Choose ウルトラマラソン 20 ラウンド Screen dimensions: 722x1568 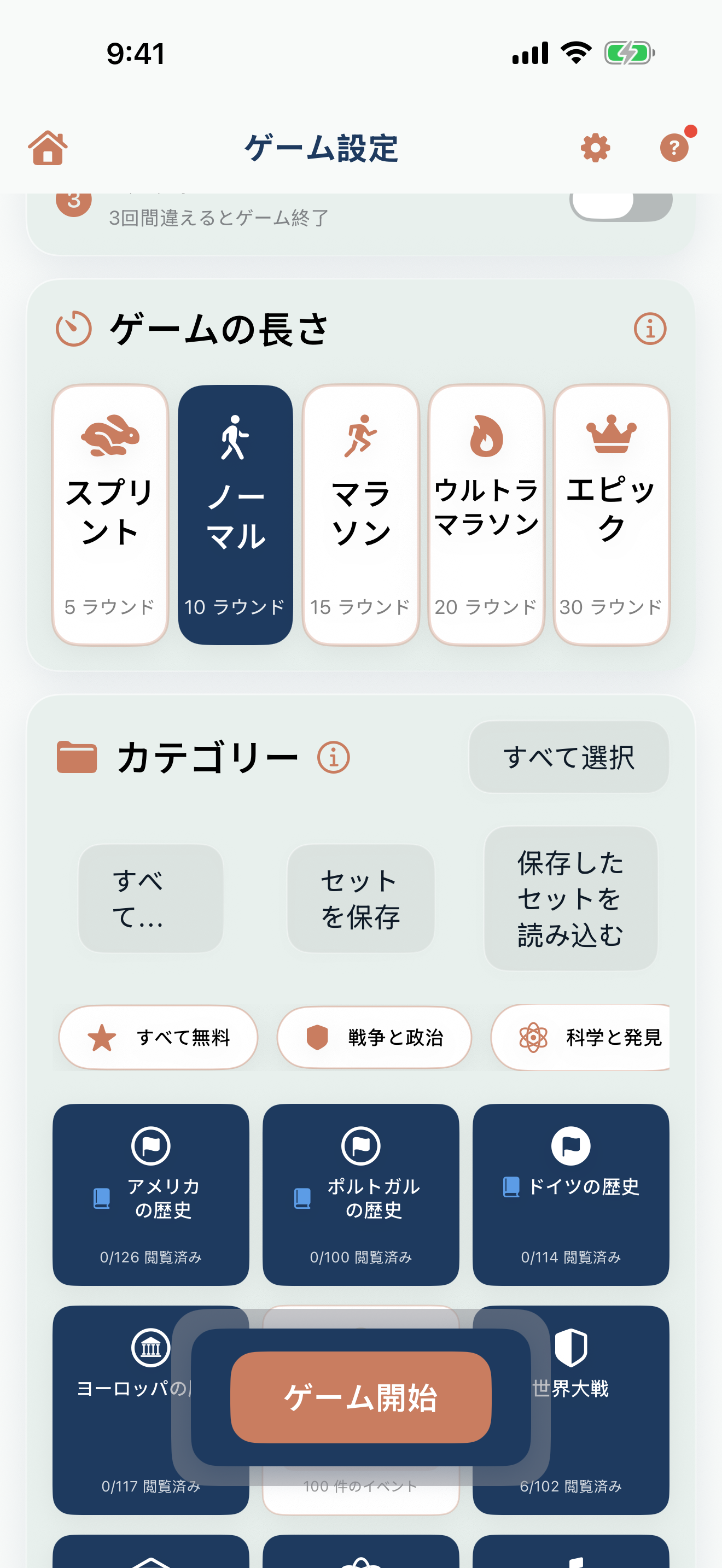coord(486,514)
